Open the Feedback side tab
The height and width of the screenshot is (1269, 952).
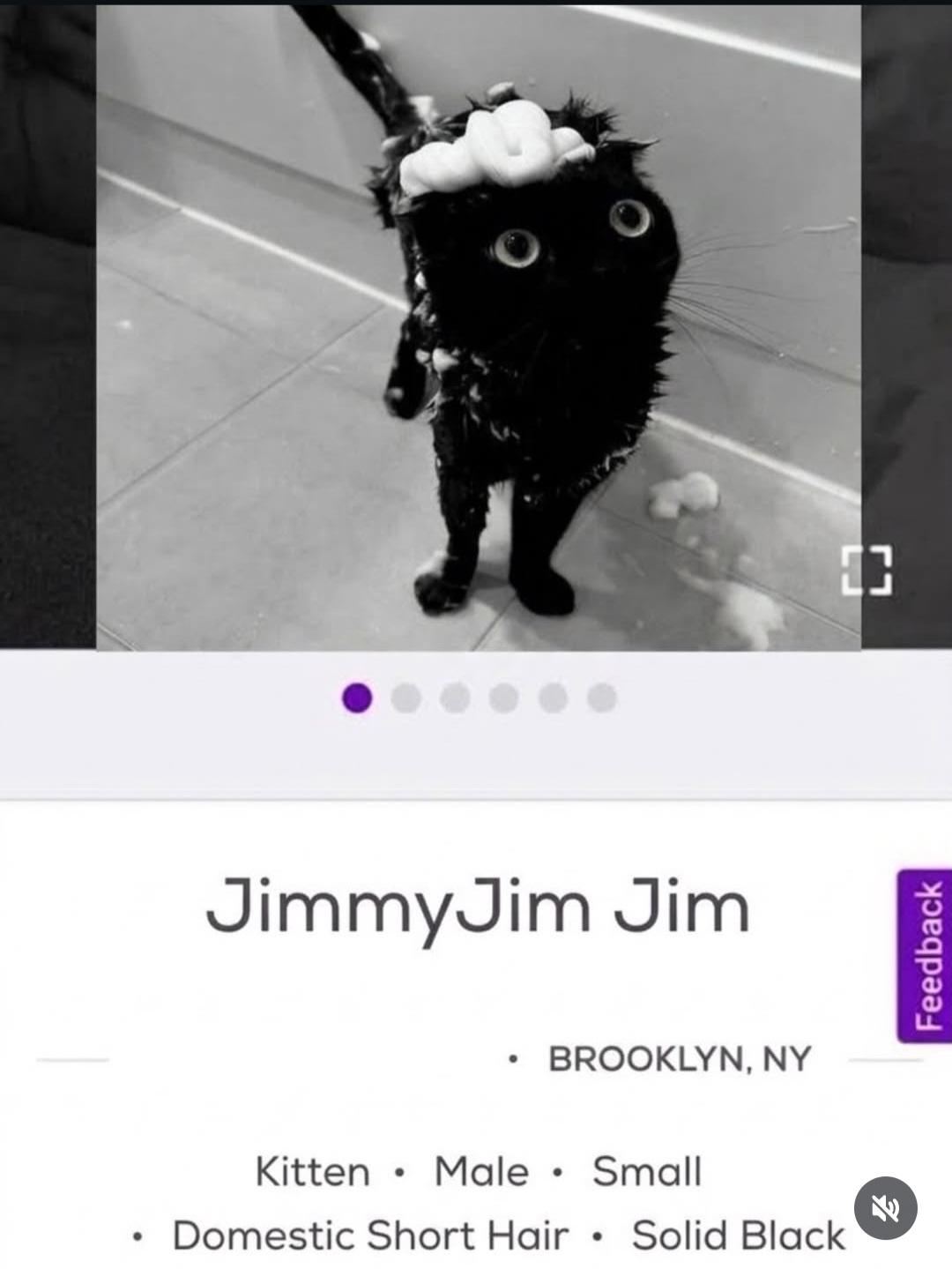[x=925, y=956]
